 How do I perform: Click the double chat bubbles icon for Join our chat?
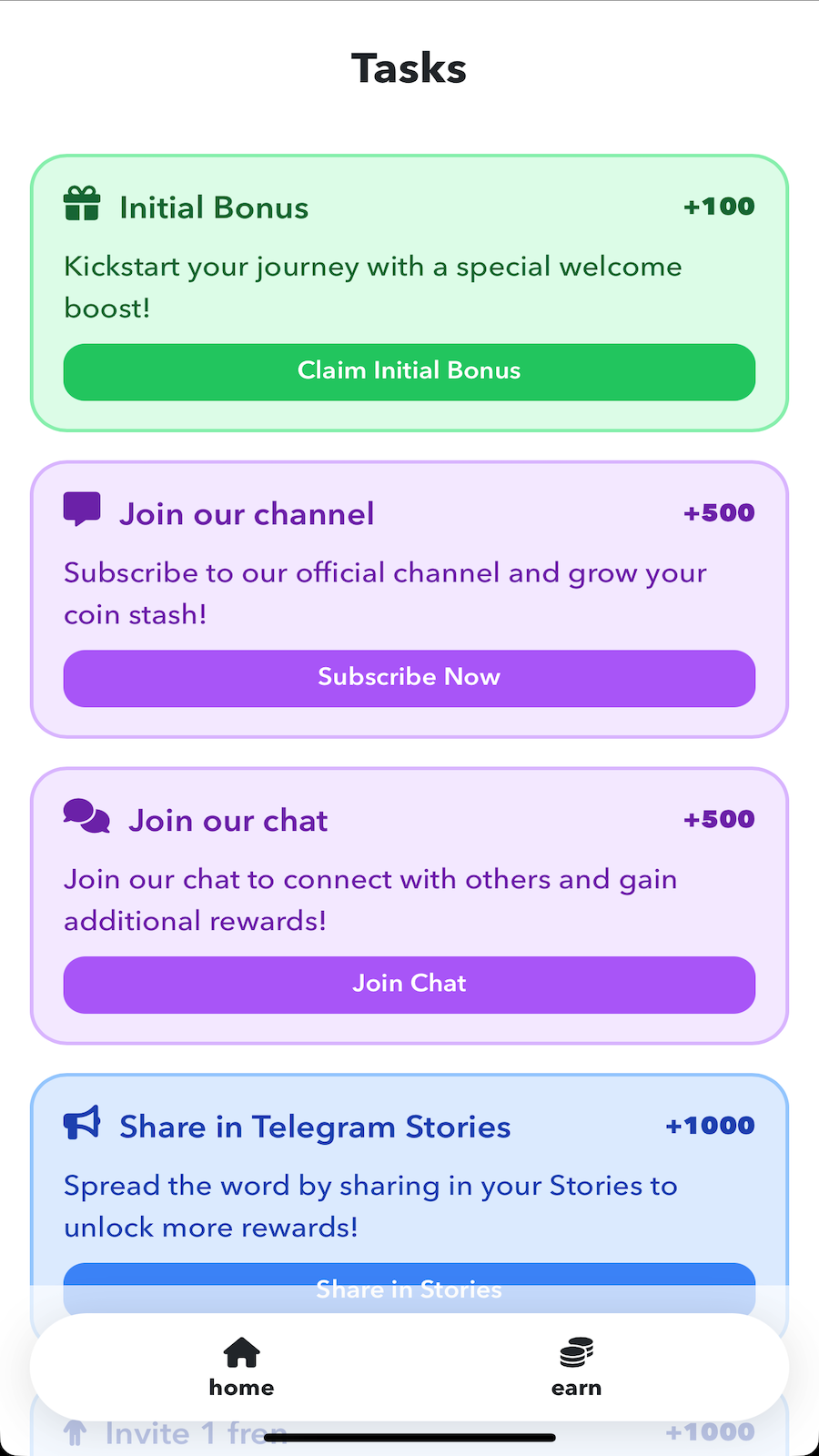[86, 817]
